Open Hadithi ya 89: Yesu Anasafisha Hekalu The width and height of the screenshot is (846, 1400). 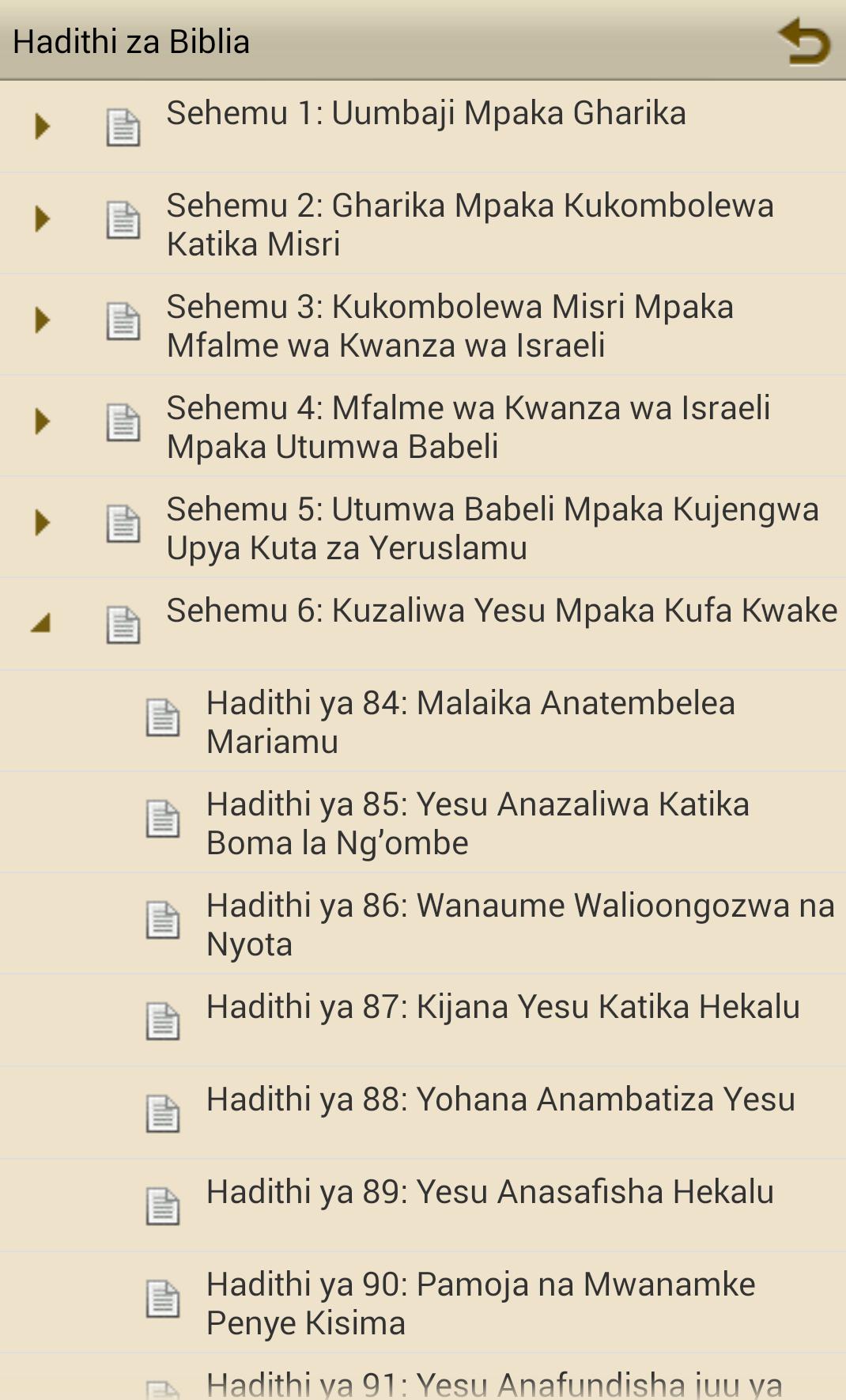[x=489, y=1193]
